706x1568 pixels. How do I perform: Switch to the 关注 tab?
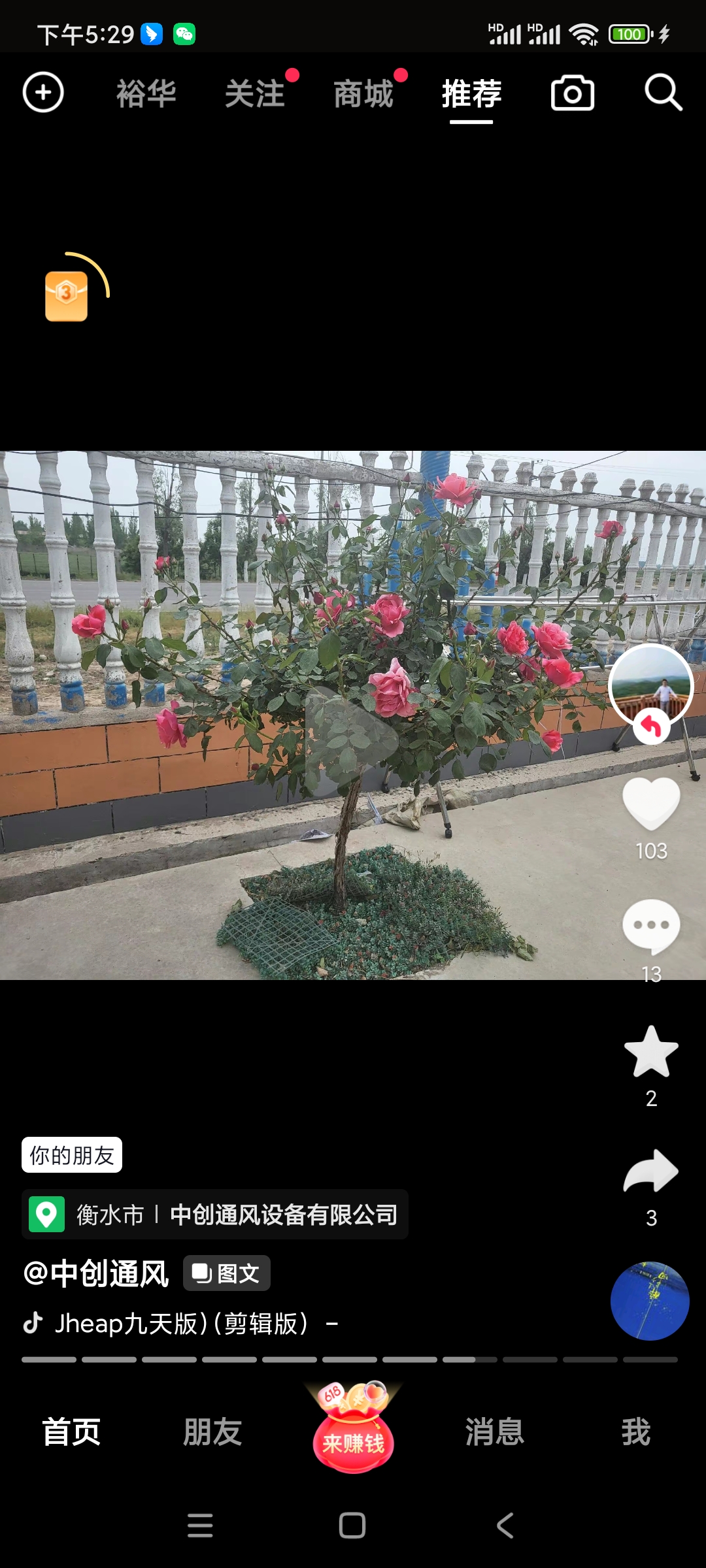[255, 93]
